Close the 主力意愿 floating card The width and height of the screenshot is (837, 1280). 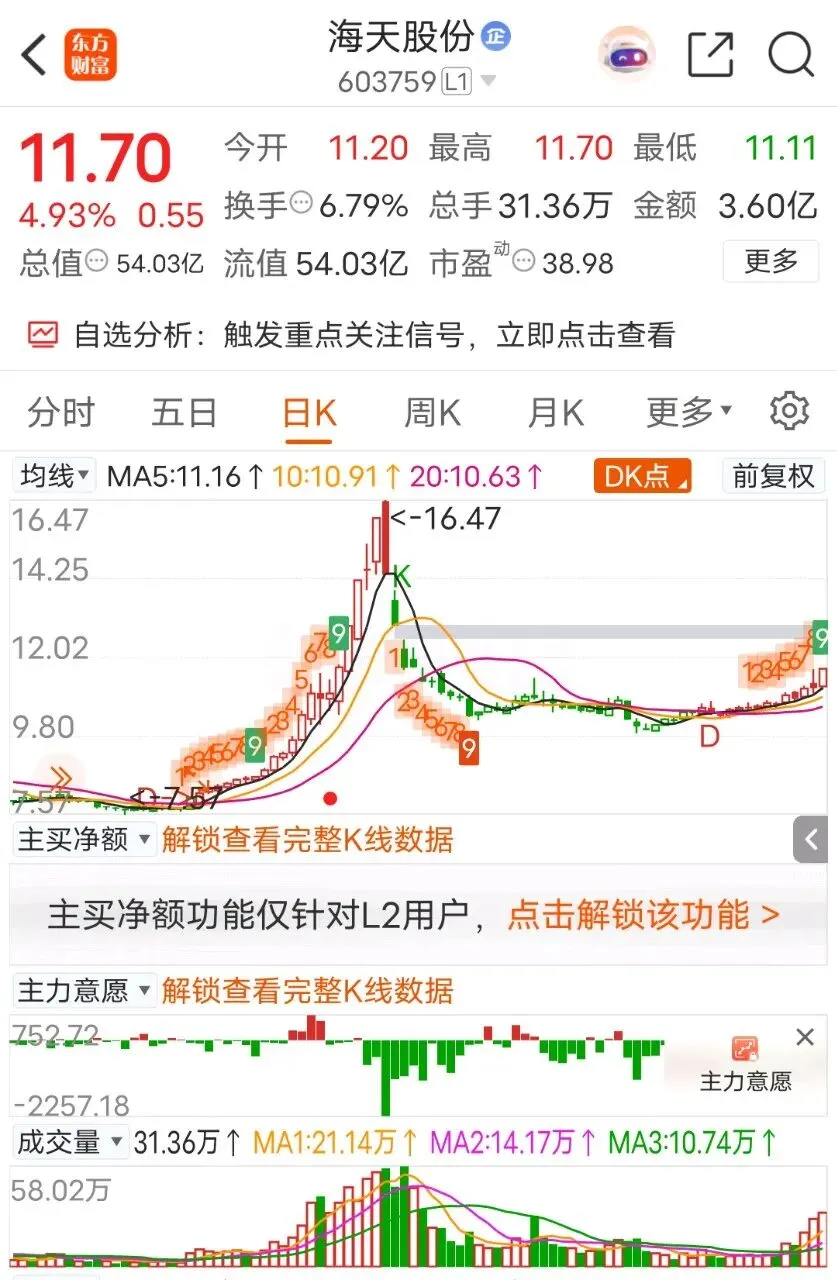805,1038
